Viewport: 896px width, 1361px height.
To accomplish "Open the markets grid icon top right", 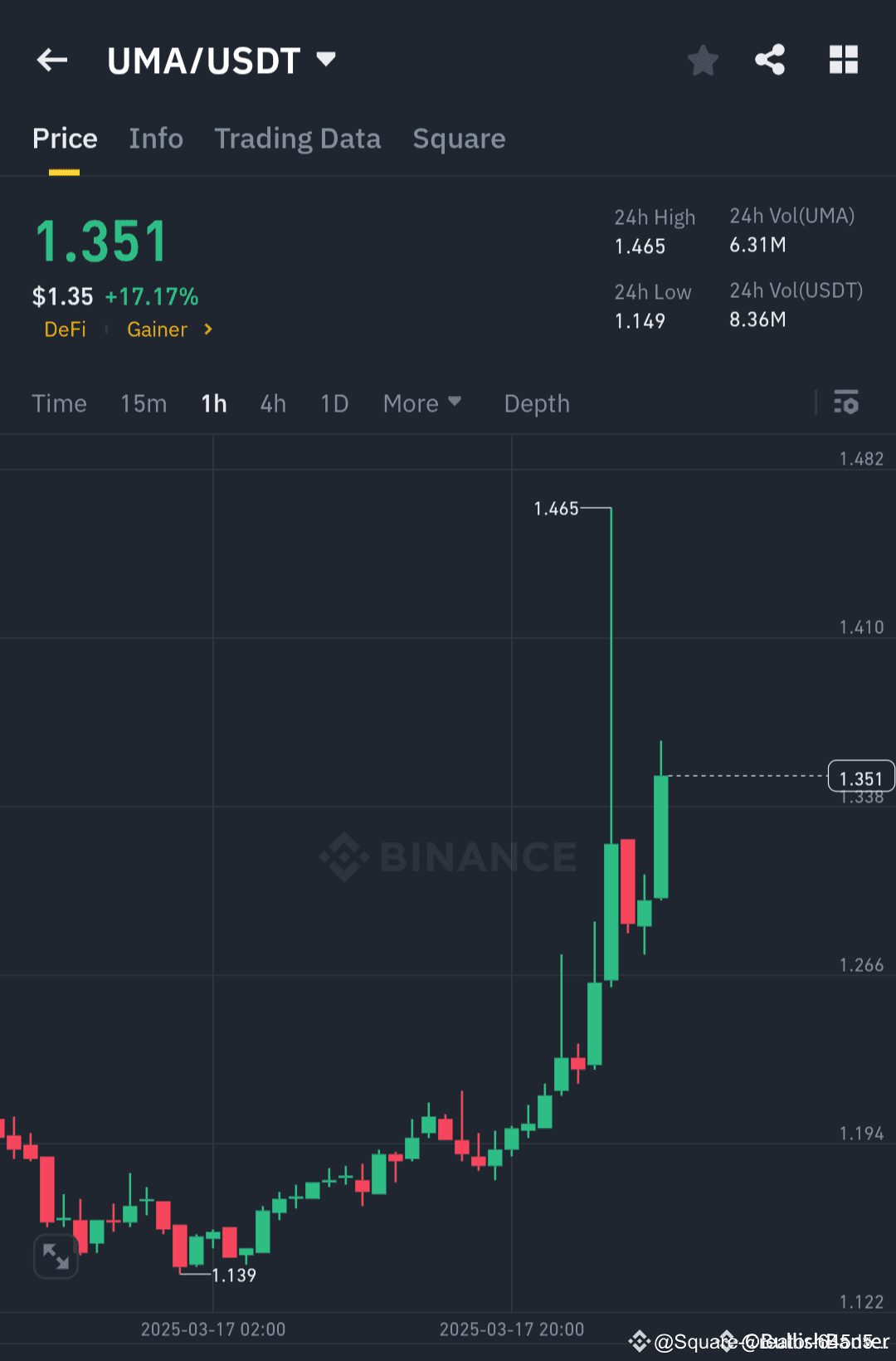I will click(x=843, y=59).
